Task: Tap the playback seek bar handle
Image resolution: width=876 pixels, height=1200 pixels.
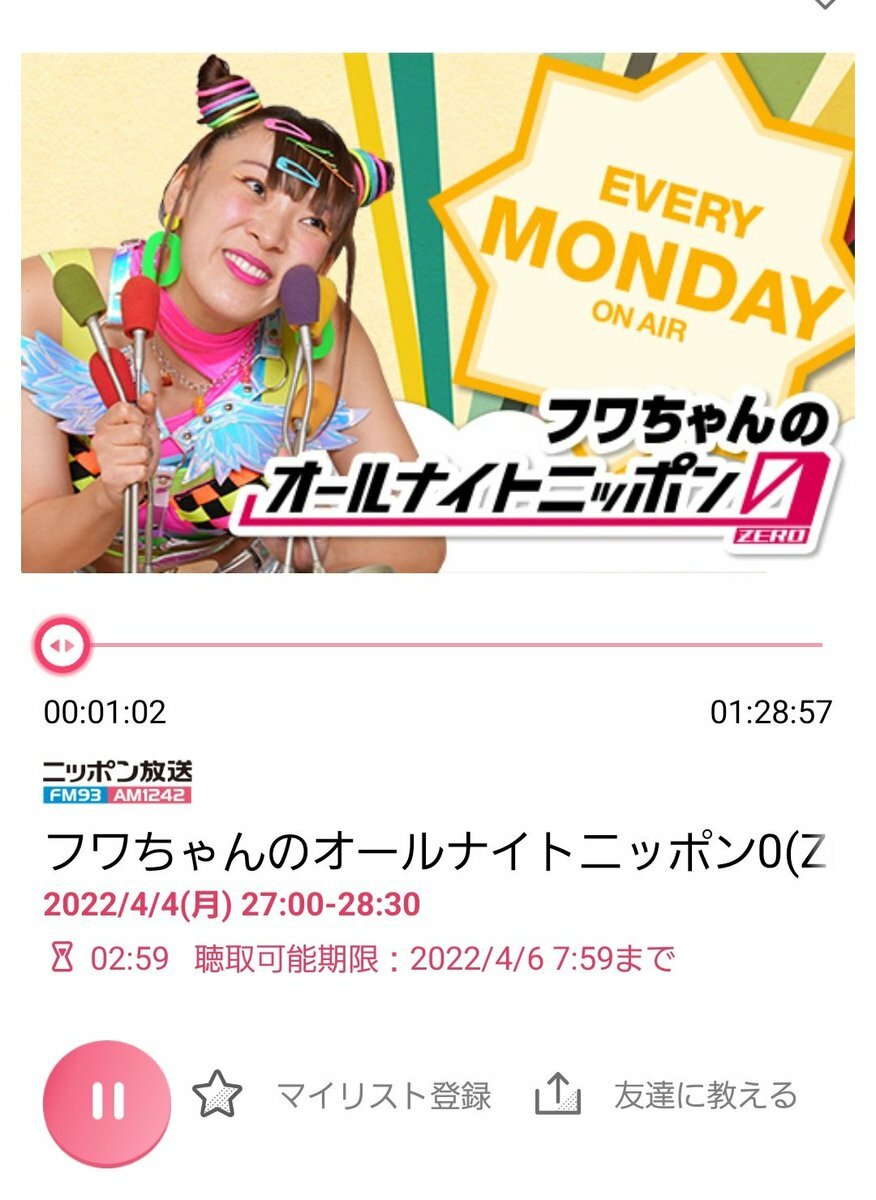Action: pyautogui.click(x=62, y=645)
